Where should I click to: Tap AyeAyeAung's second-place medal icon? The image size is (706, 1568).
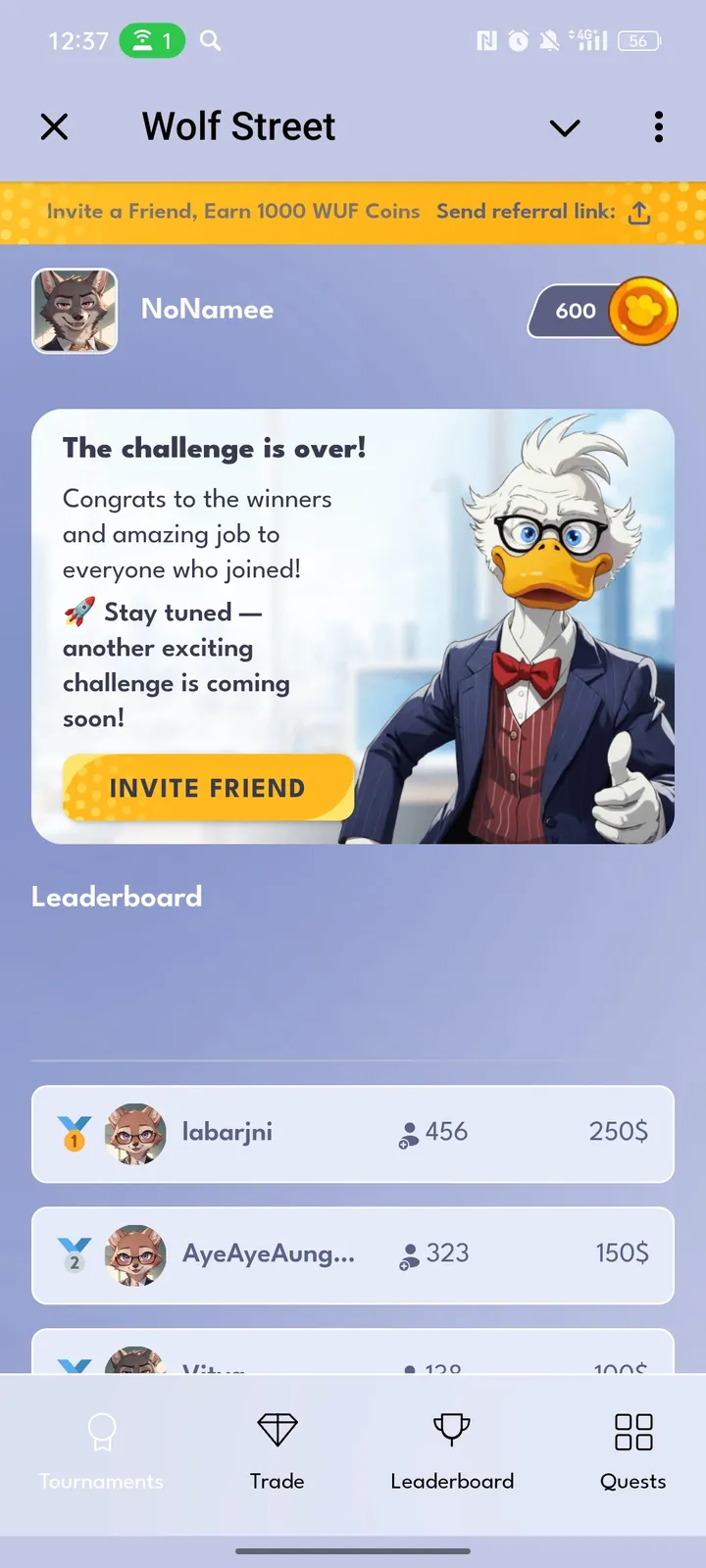coord(74,1255)
